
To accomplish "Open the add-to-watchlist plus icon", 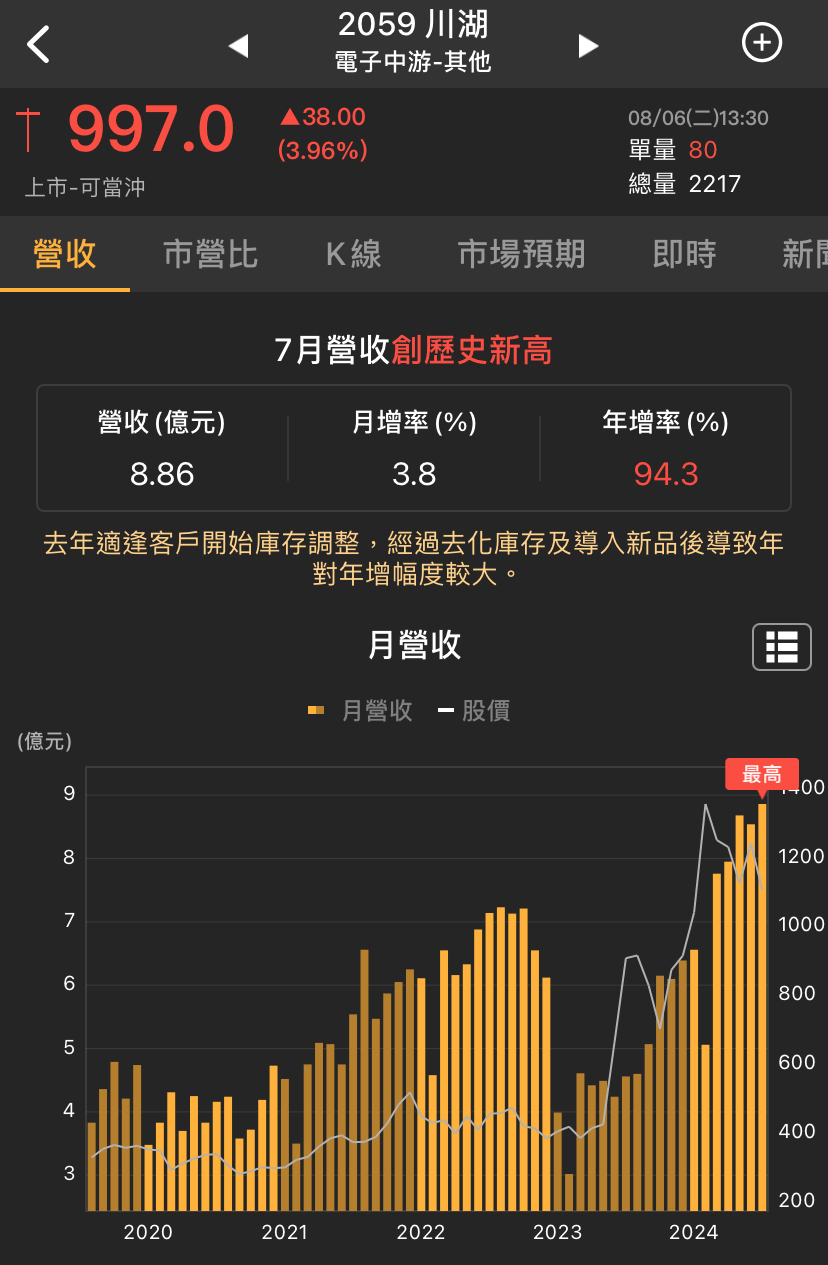I will tap(761, 43).
